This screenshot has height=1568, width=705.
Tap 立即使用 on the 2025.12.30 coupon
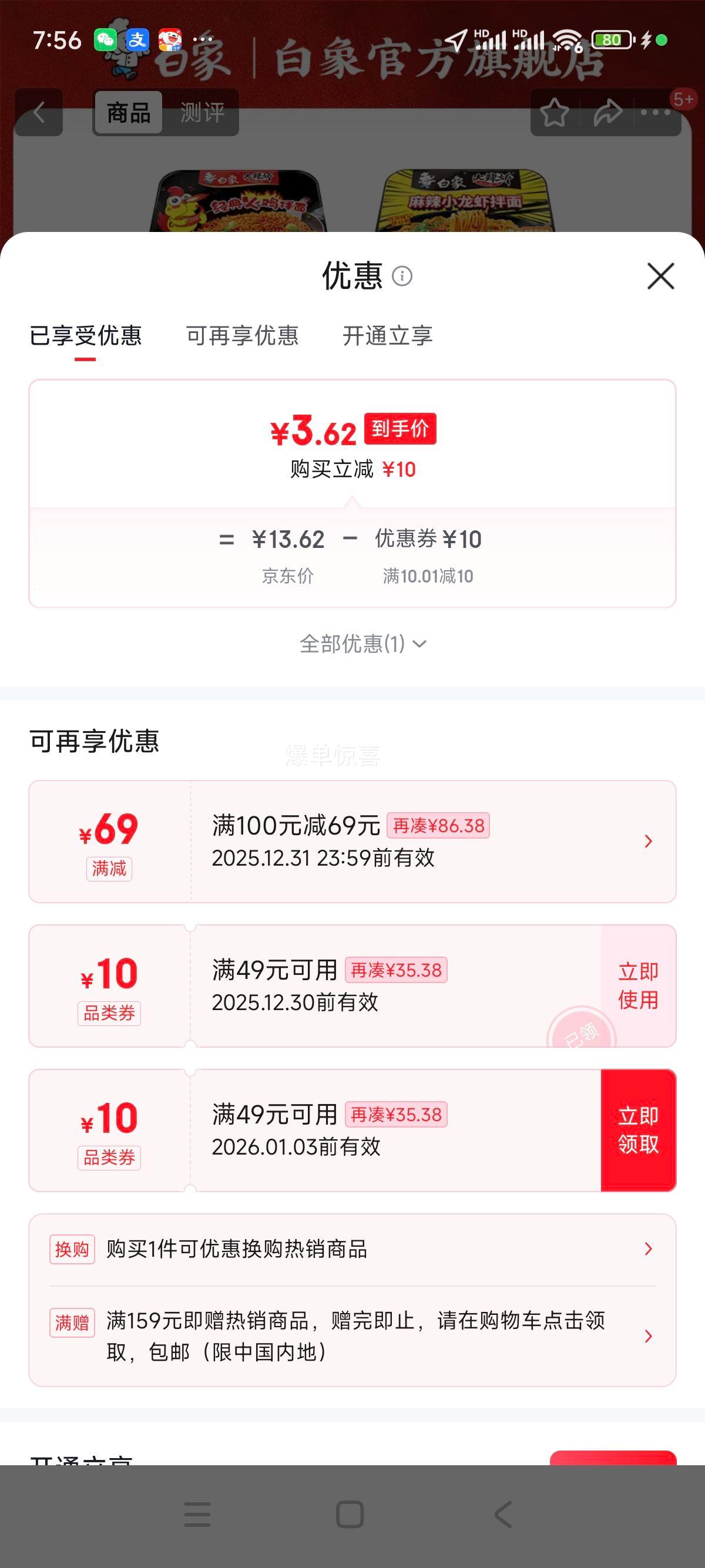point(638,985)
